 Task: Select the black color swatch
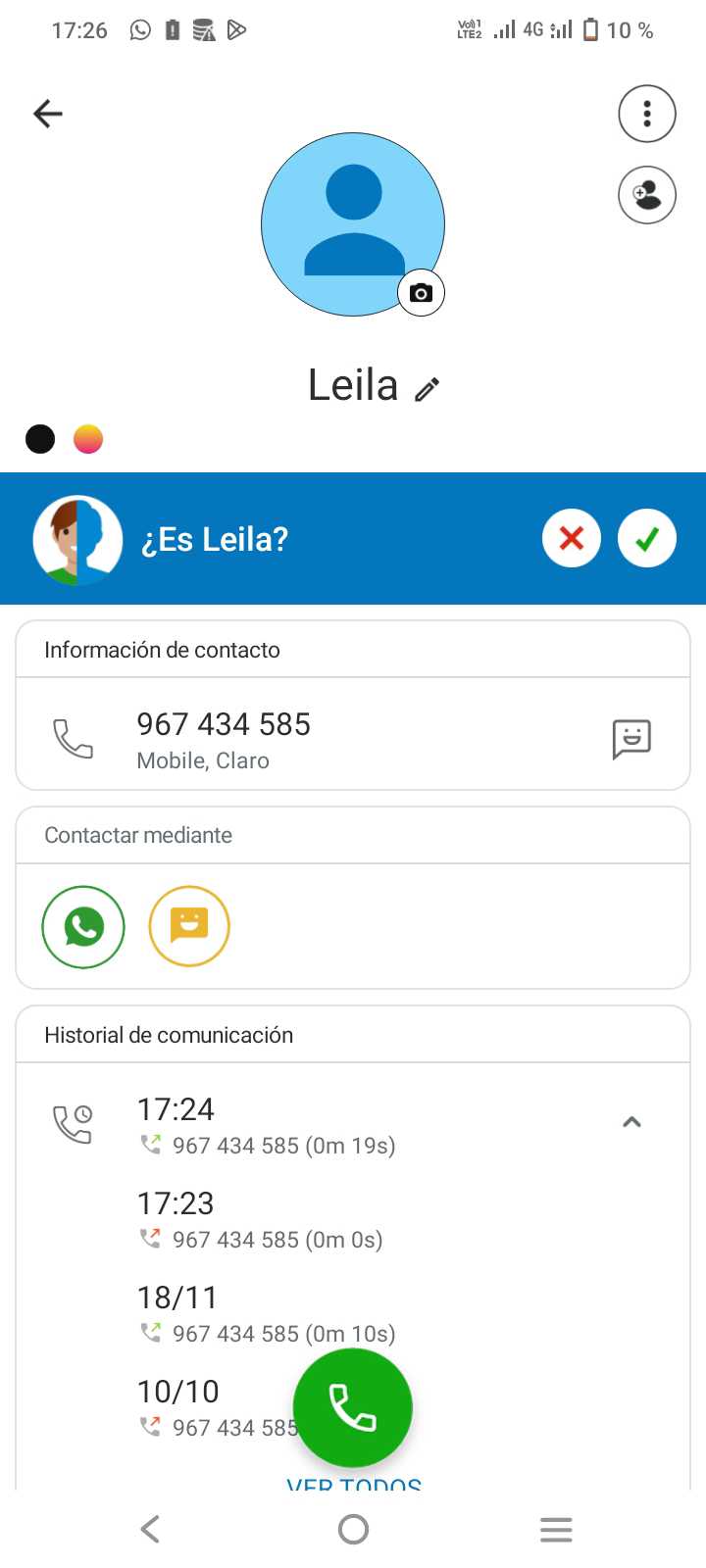click(40, 439)
